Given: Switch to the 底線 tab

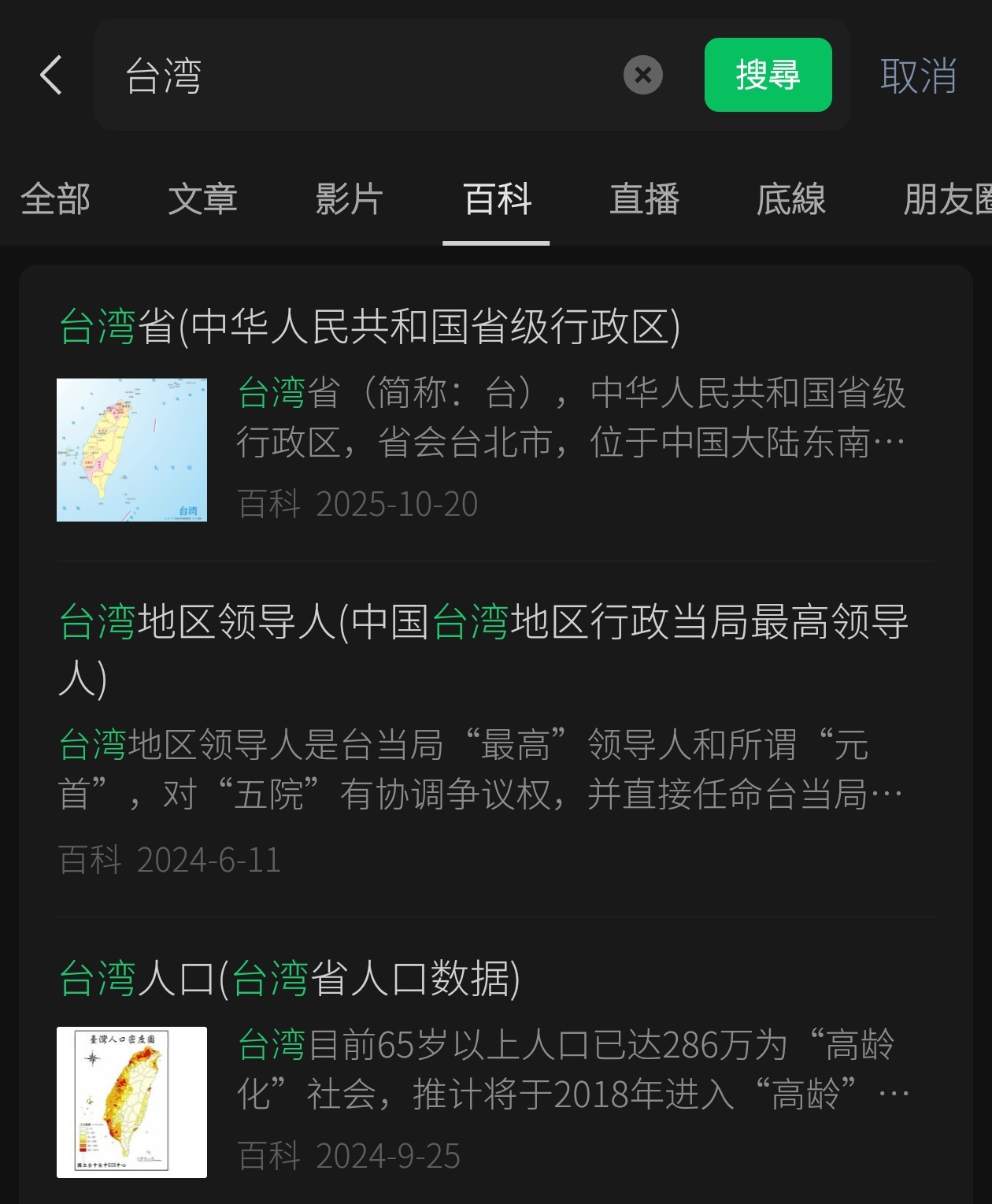Looking at the screenshot, I should click(x=790, y=199).
